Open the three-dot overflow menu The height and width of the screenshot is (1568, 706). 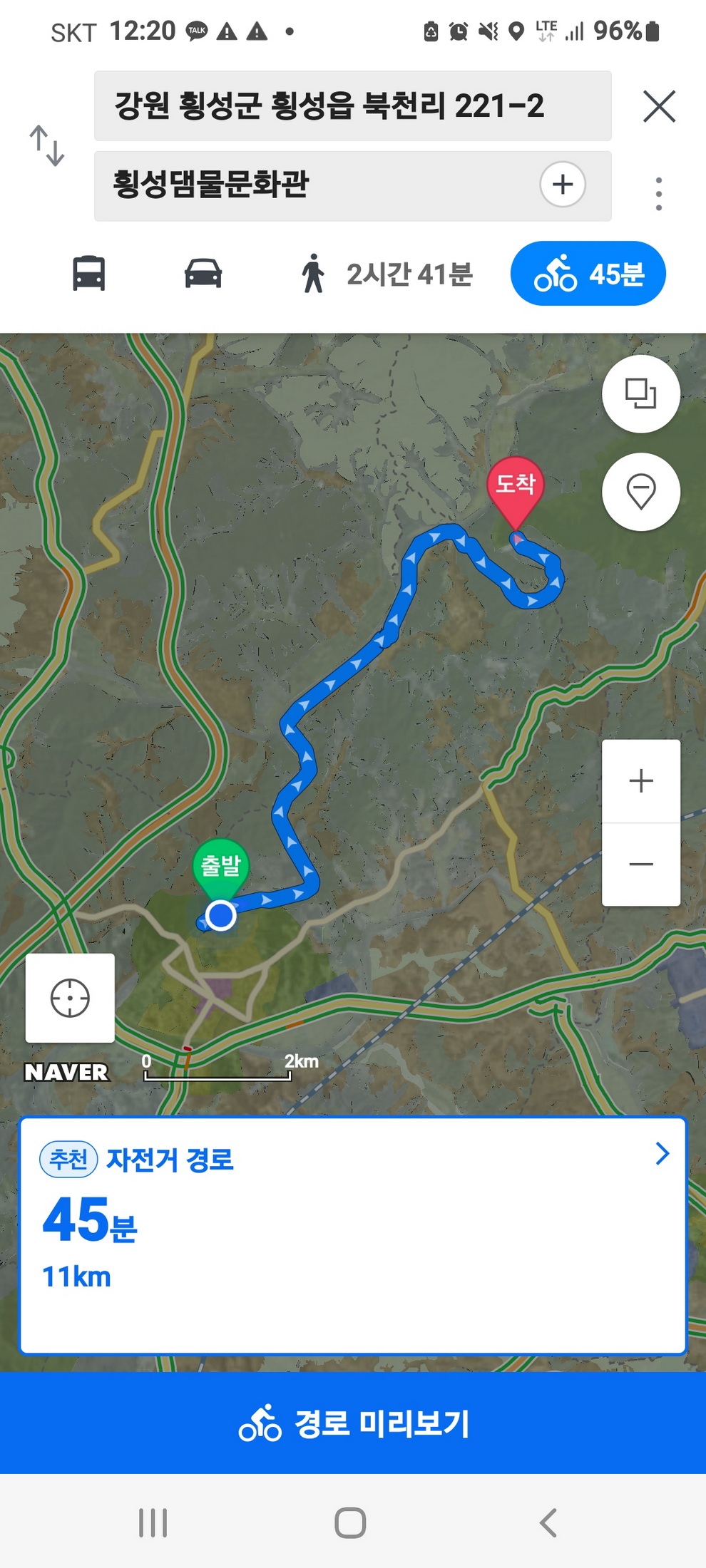[659, 194]
